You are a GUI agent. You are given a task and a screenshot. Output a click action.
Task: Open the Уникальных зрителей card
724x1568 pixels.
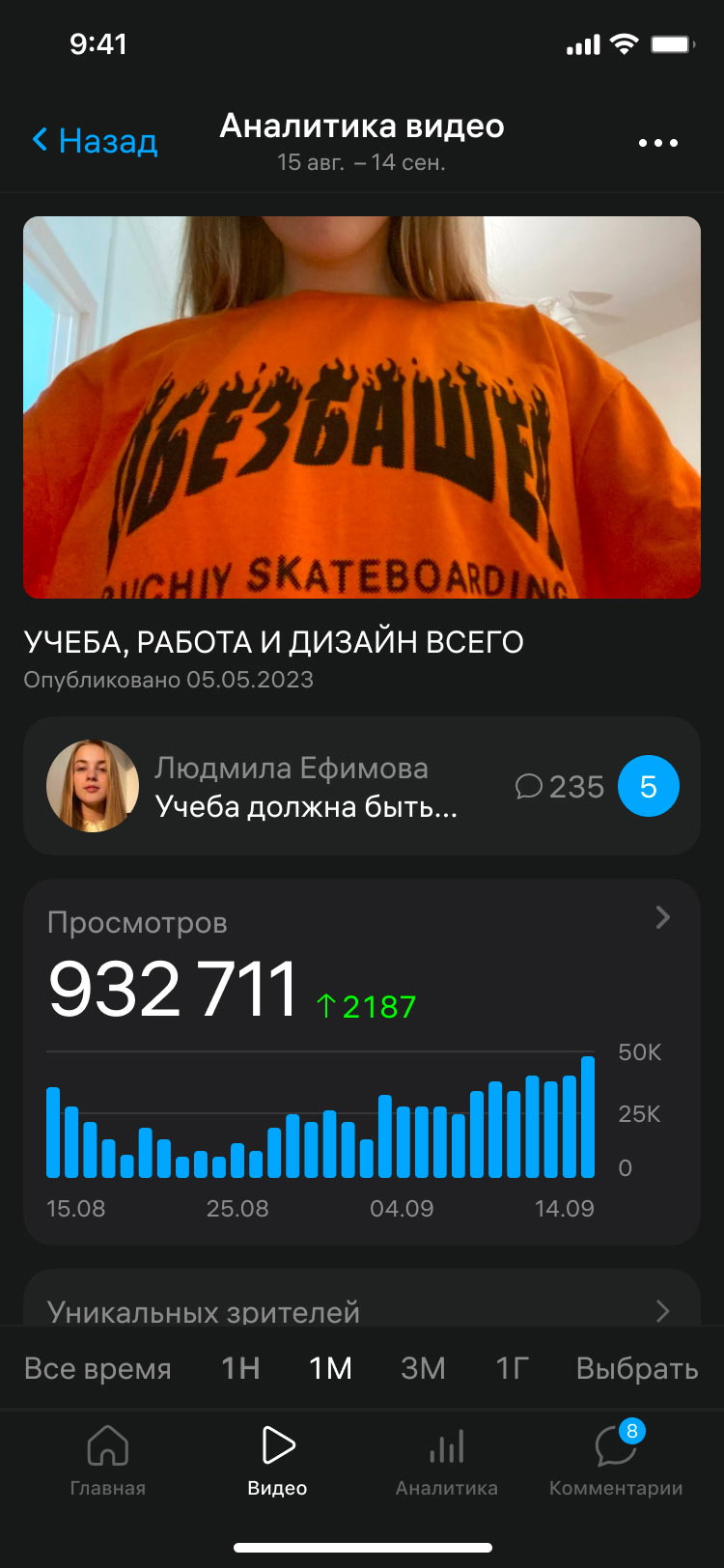[362, 1309]
